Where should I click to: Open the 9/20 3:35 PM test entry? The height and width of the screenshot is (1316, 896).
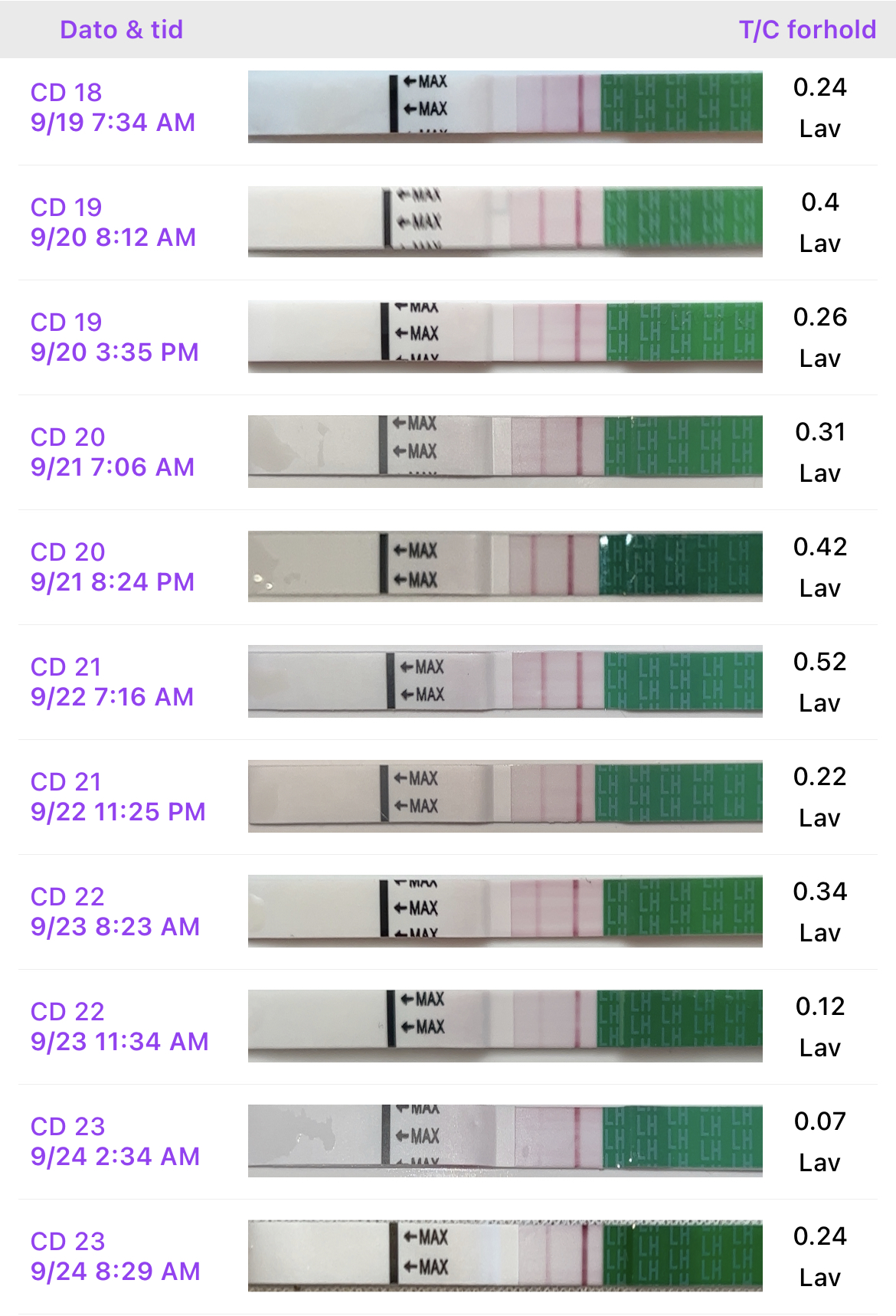coord(115,337)
